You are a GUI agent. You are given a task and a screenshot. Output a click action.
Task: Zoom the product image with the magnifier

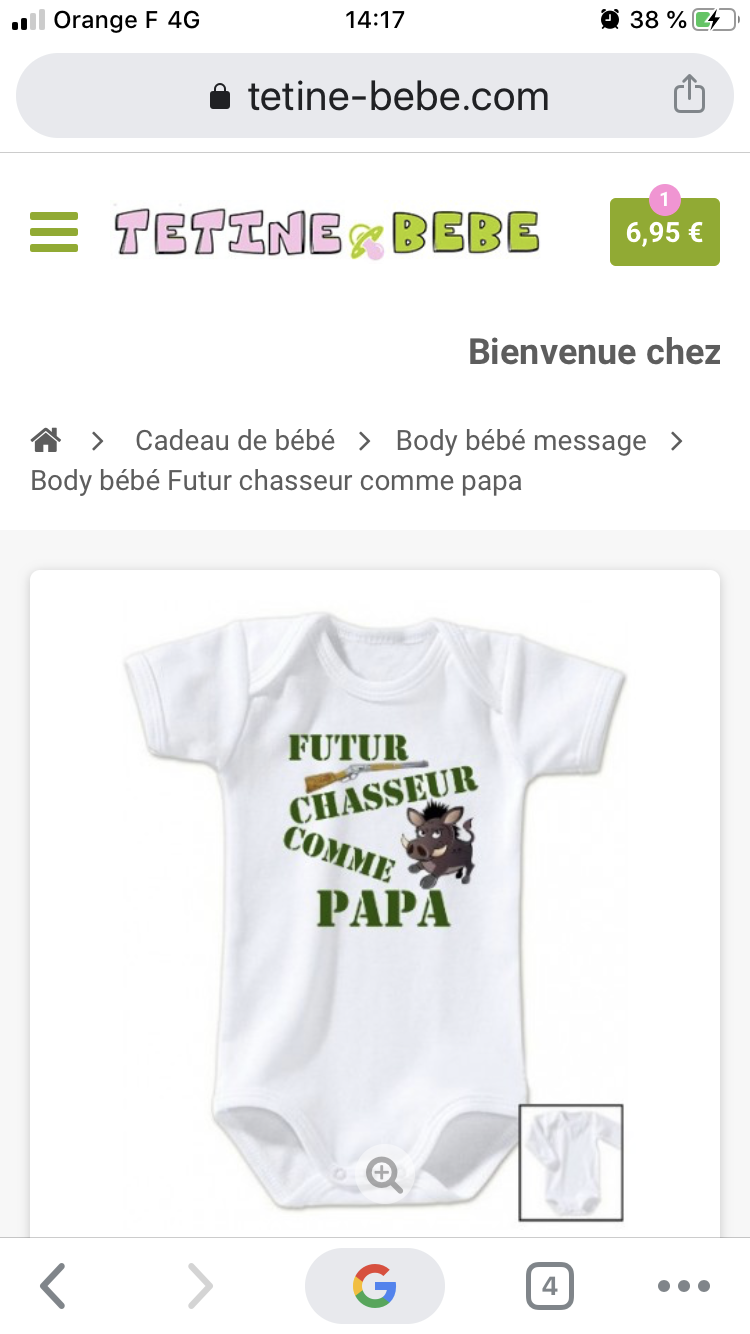tap(384, 1174)
